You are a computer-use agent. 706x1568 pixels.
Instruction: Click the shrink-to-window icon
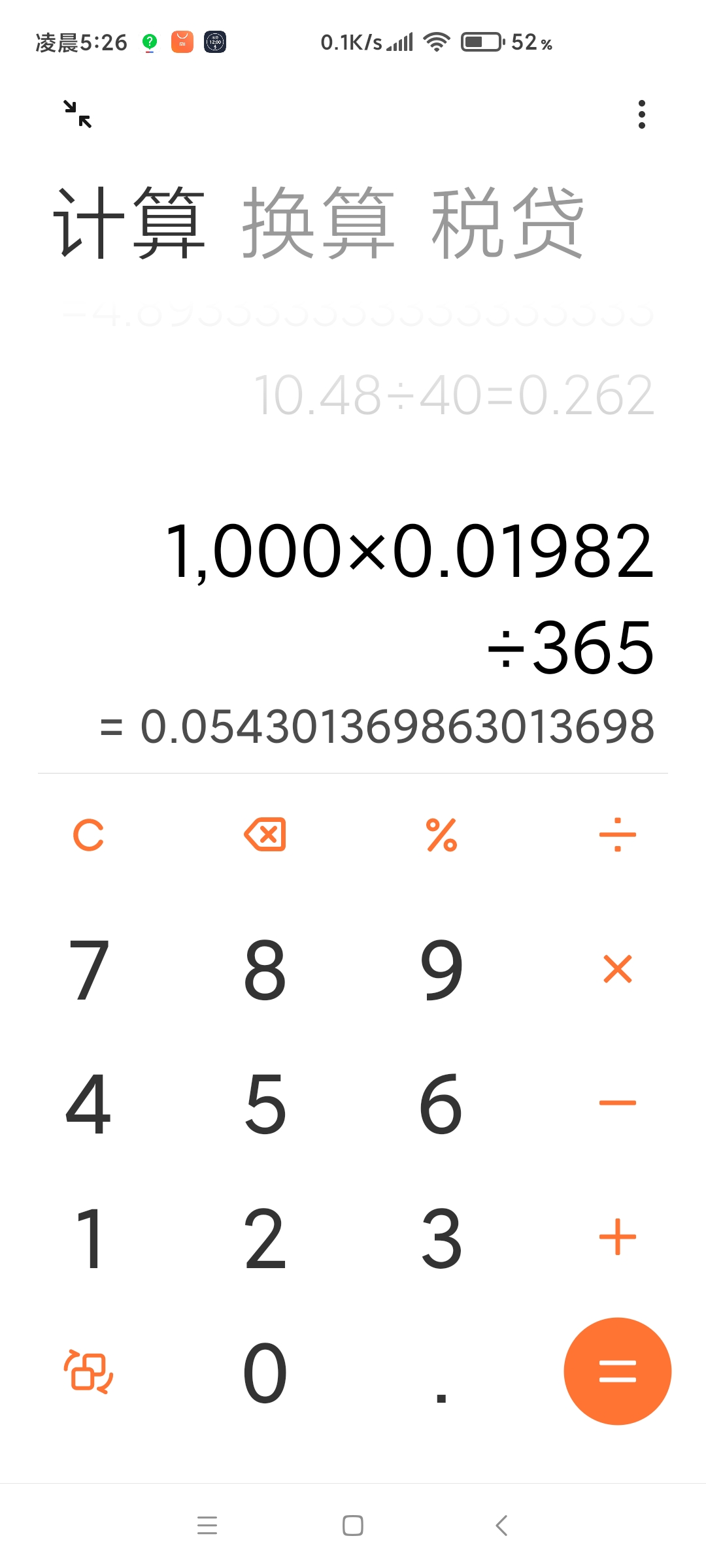[78, 114]
